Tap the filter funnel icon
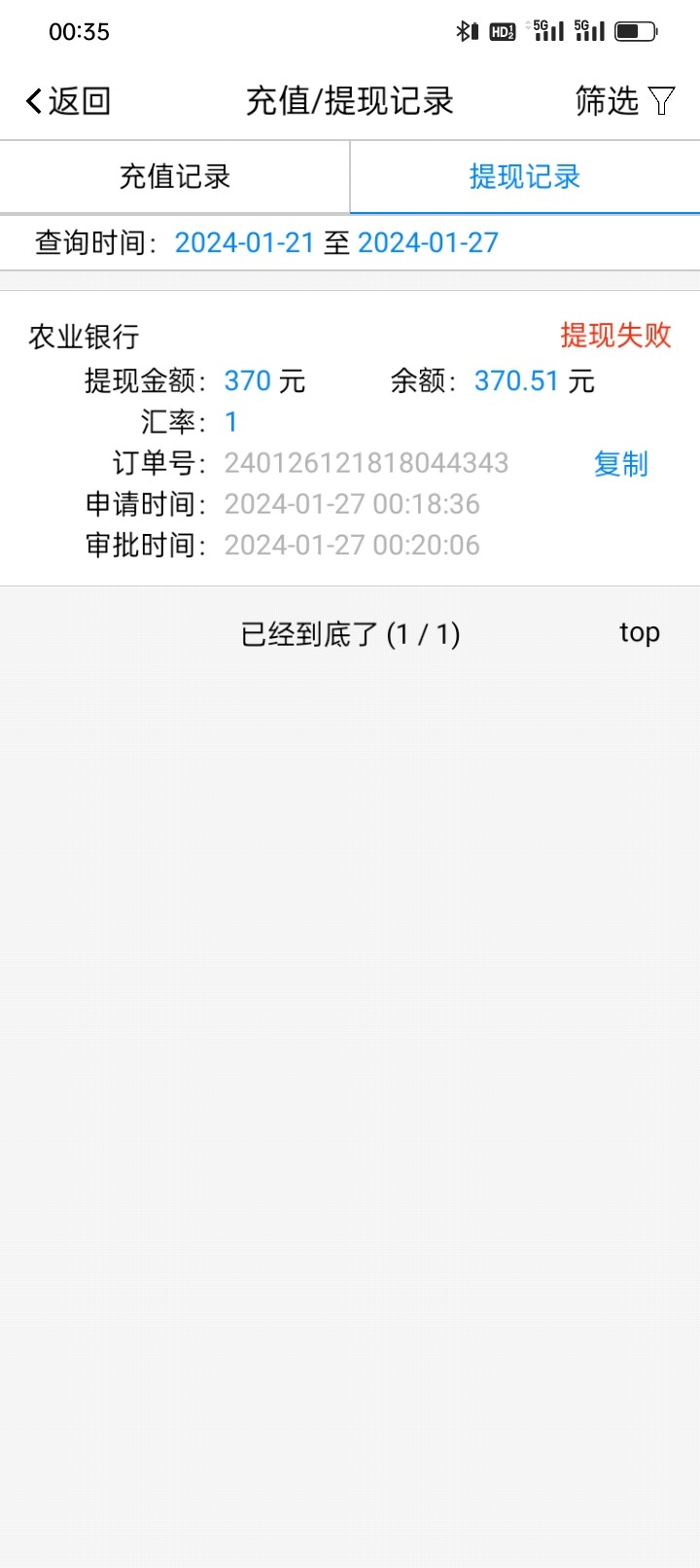This screenshot has height=1568, width=700. tap(662, 100)
